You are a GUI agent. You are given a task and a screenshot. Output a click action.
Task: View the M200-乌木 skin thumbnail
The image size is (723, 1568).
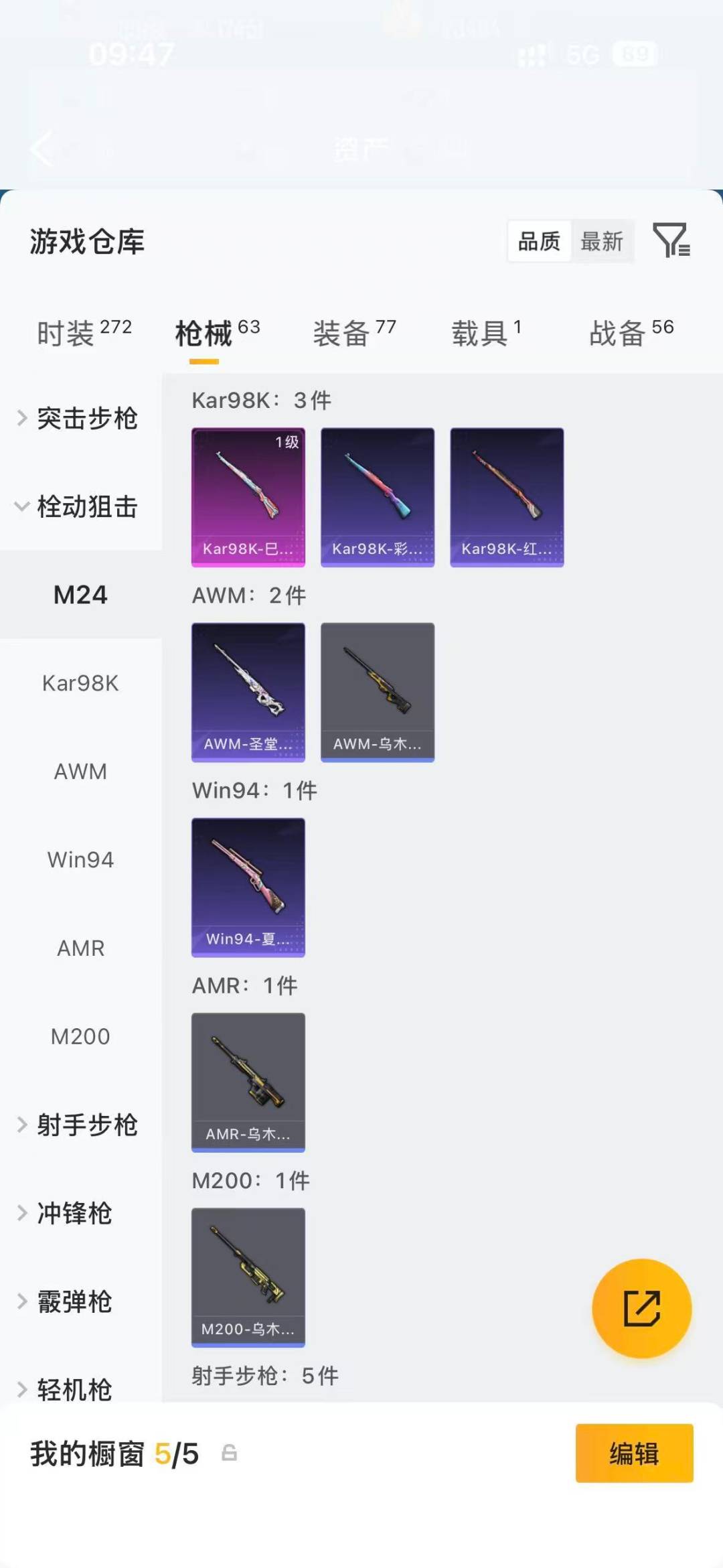[x=248, y=1276]
